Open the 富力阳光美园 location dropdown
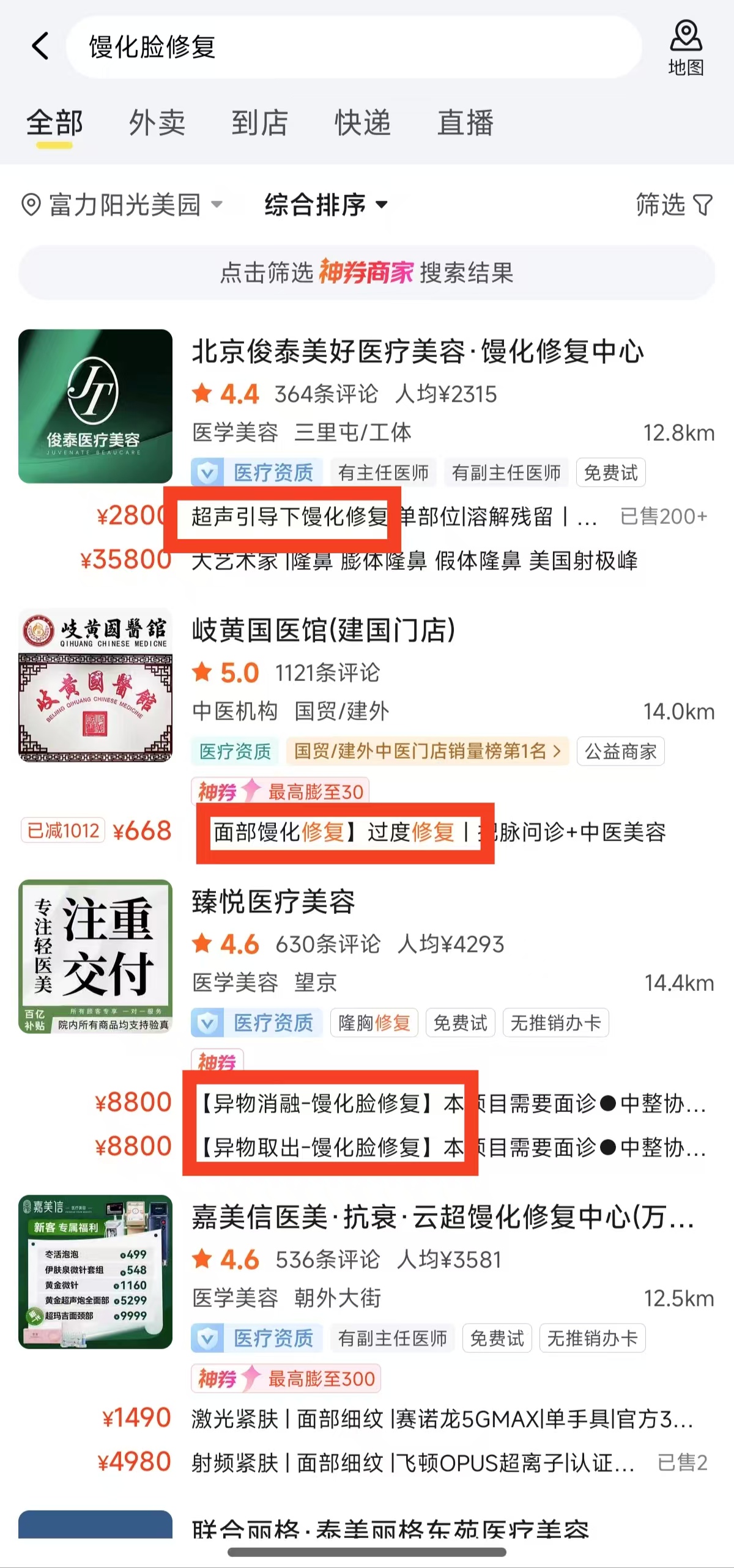This screenshot has width=734, height=1568. click(122, 205)
